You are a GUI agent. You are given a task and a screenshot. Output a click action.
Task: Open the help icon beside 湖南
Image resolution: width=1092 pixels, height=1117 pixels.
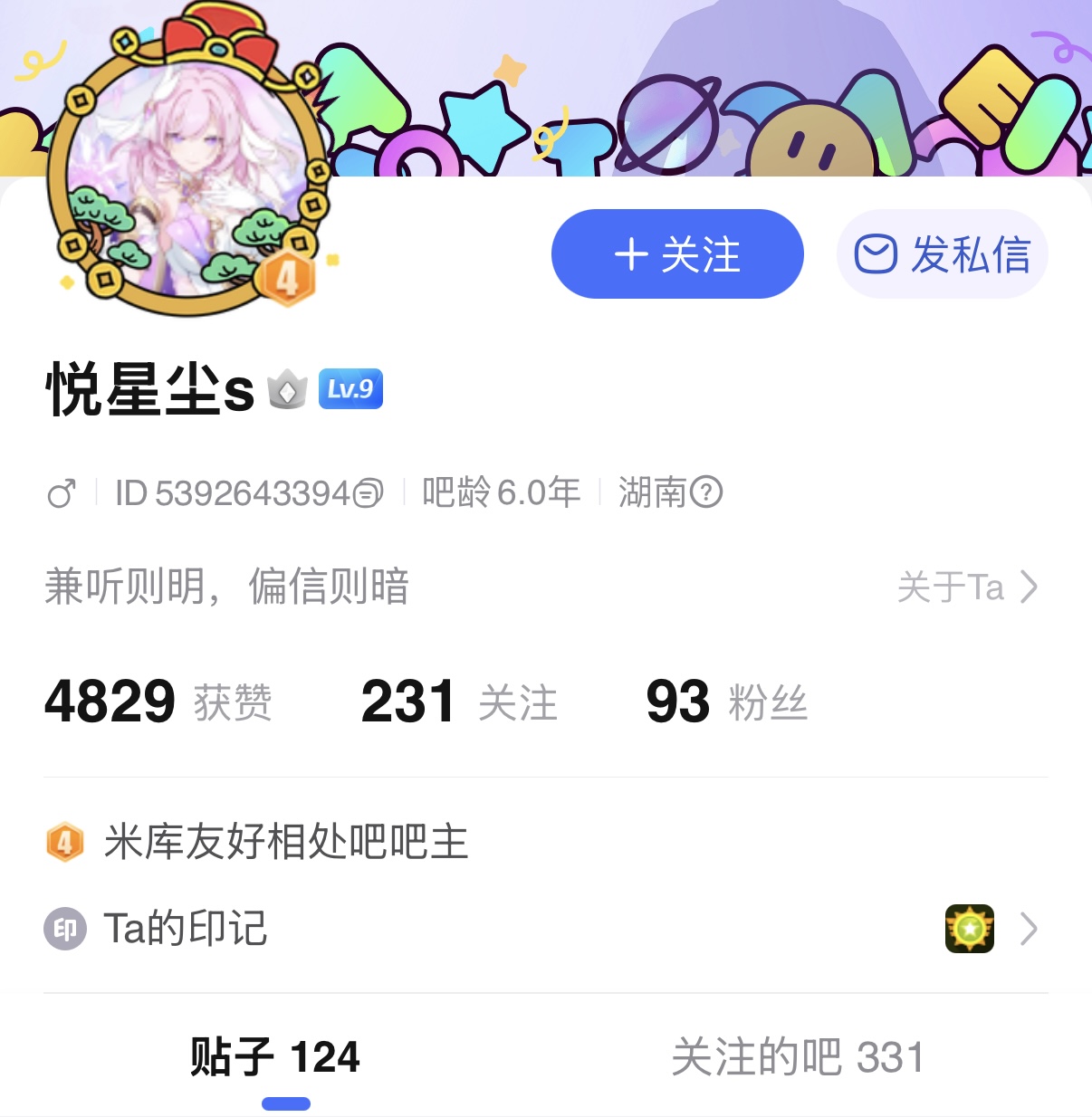706,492
